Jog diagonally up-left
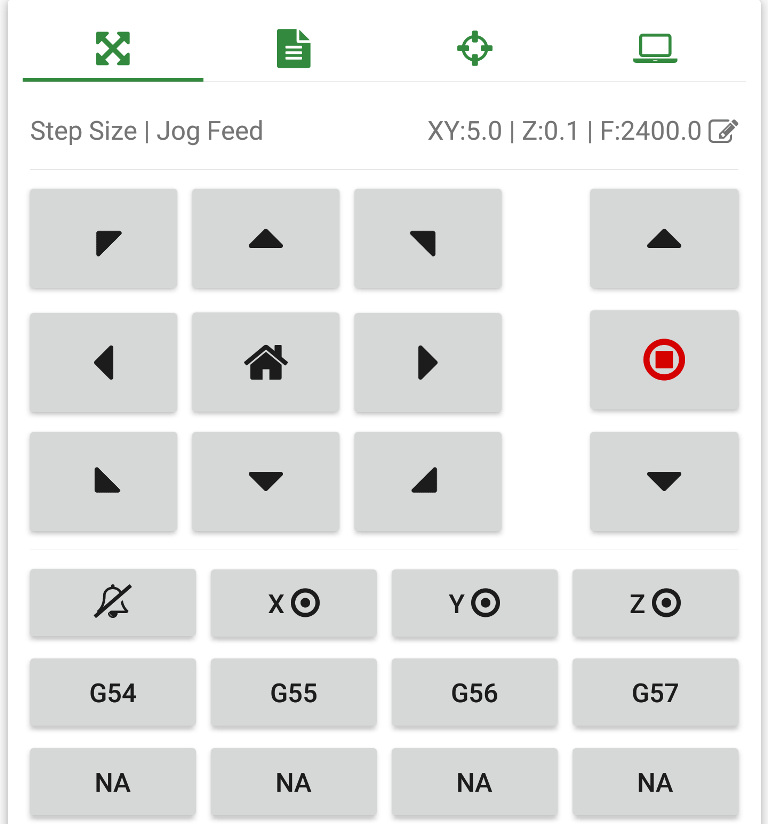This screenshot has height=824, width=768. pyautogui.click(x=104, y=239)
